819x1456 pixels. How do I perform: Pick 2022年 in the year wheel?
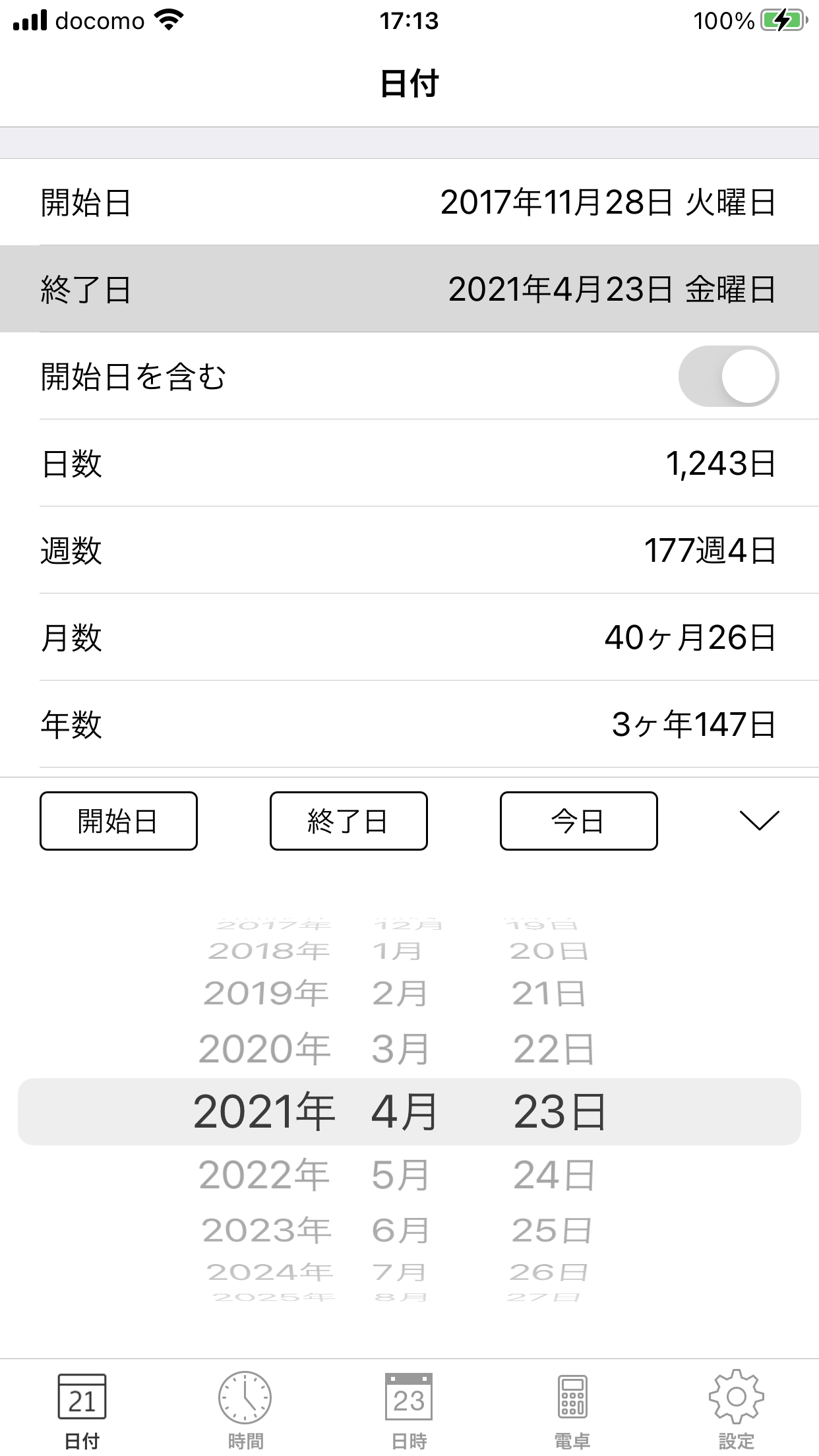point(264,1174)
